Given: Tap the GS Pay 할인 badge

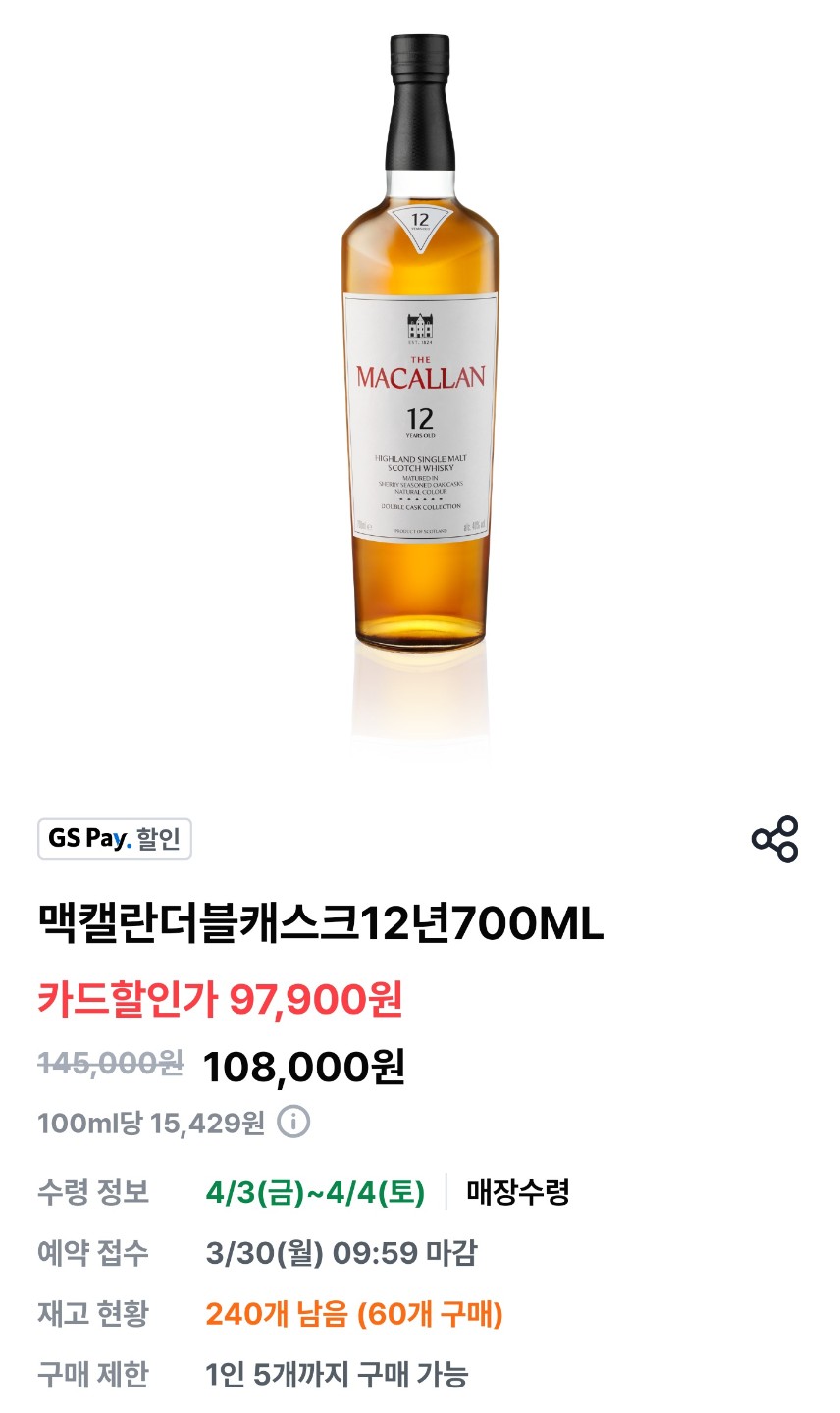Looking at the screenshot, I should 115,839.
